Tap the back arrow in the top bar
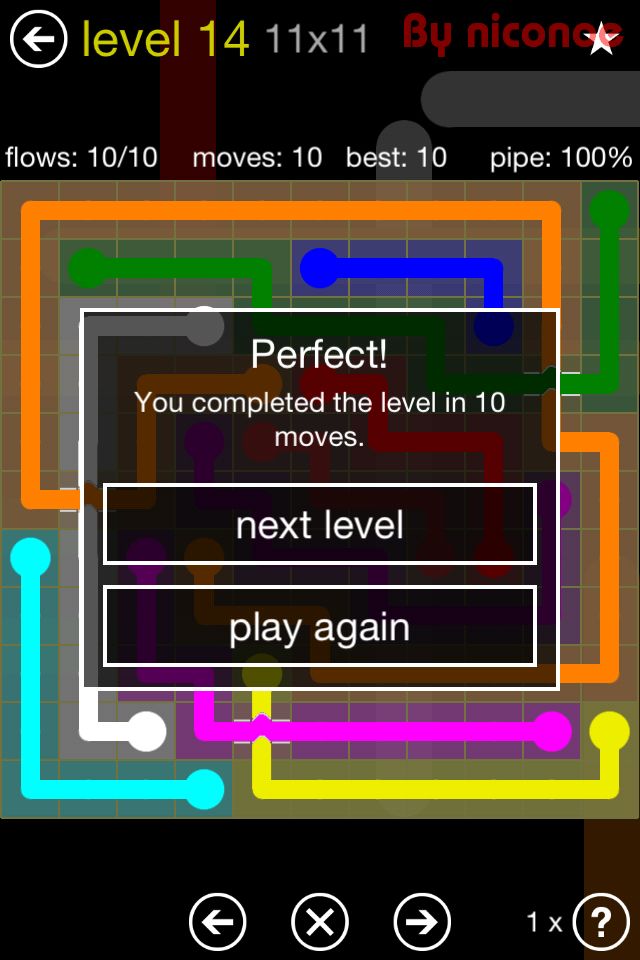The image size is (640, 960). 38,40
